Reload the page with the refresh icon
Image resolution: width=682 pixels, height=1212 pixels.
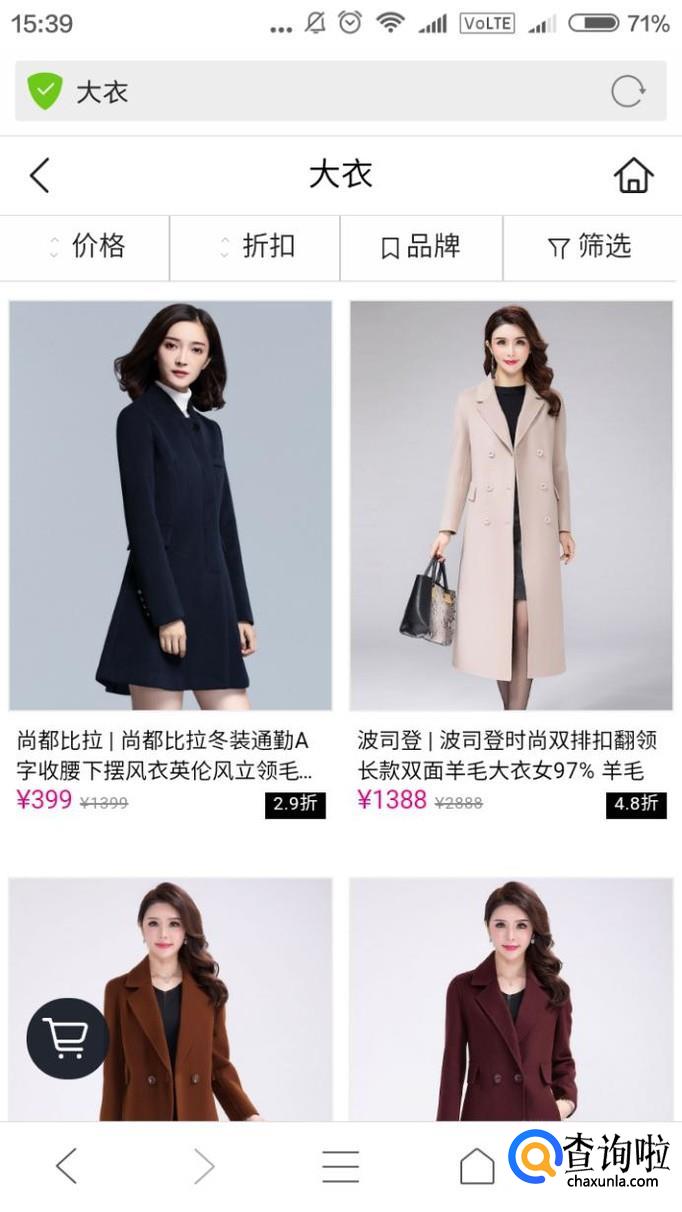click(x=628, y=92)
